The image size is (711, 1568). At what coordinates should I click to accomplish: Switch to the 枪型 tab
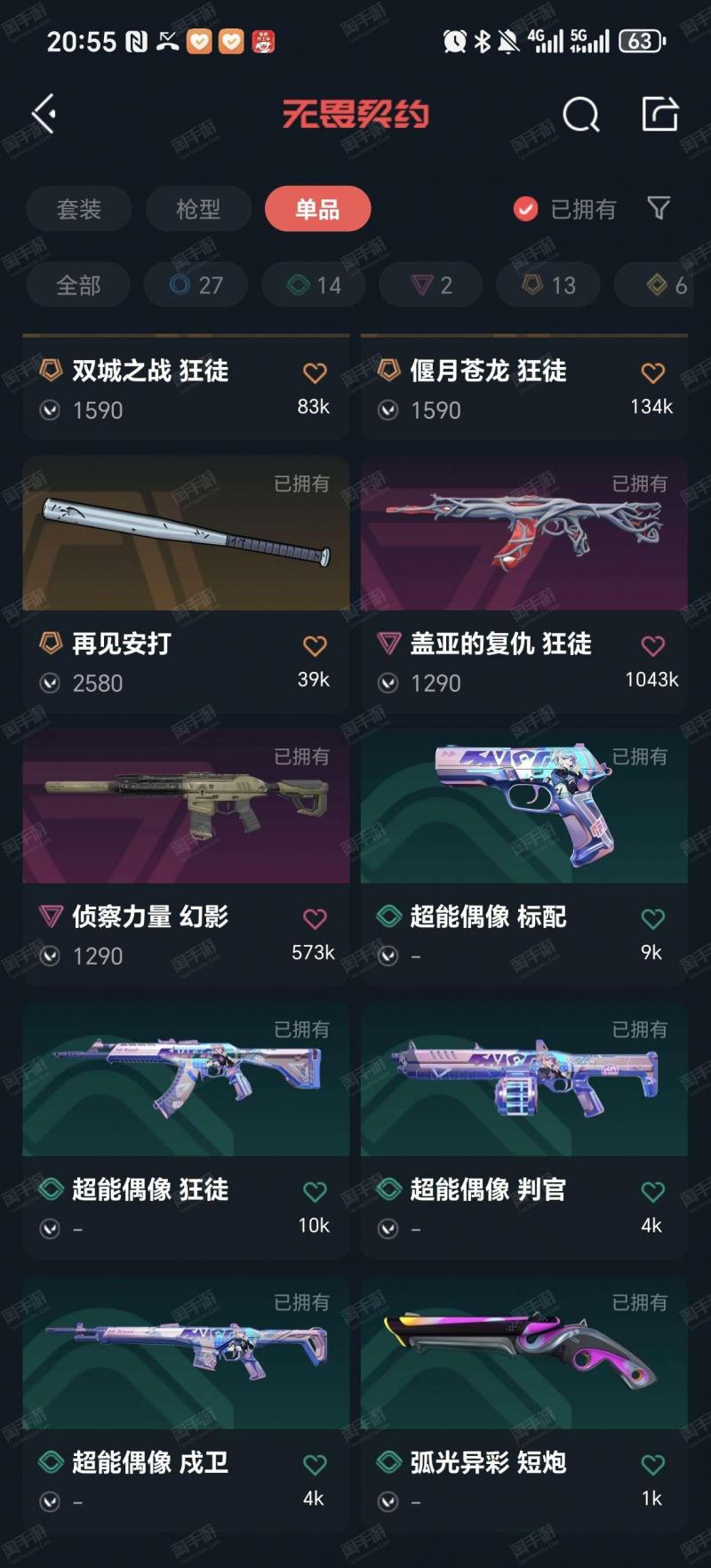pos(198,209)
